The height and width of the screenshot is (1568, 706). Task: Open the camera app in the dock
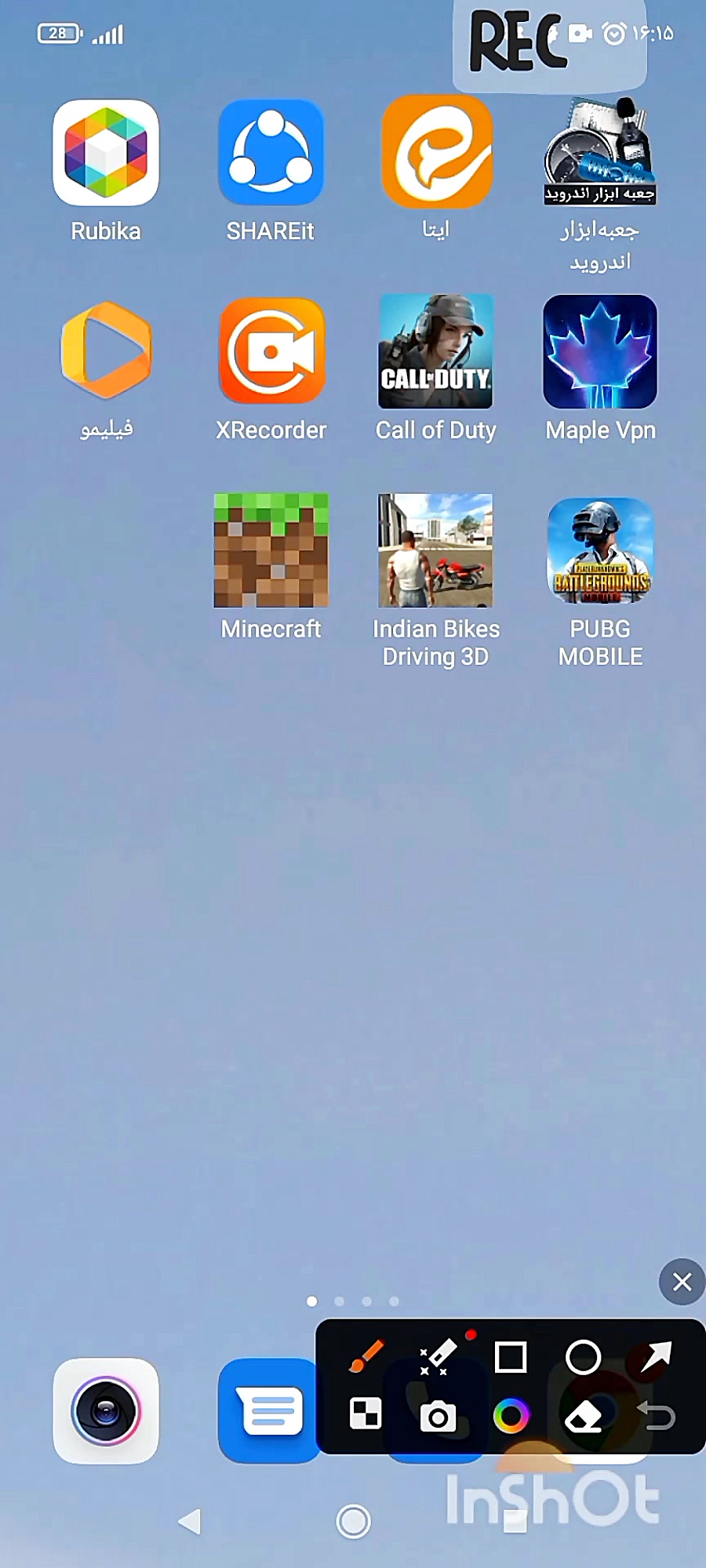click(106, 1411)
